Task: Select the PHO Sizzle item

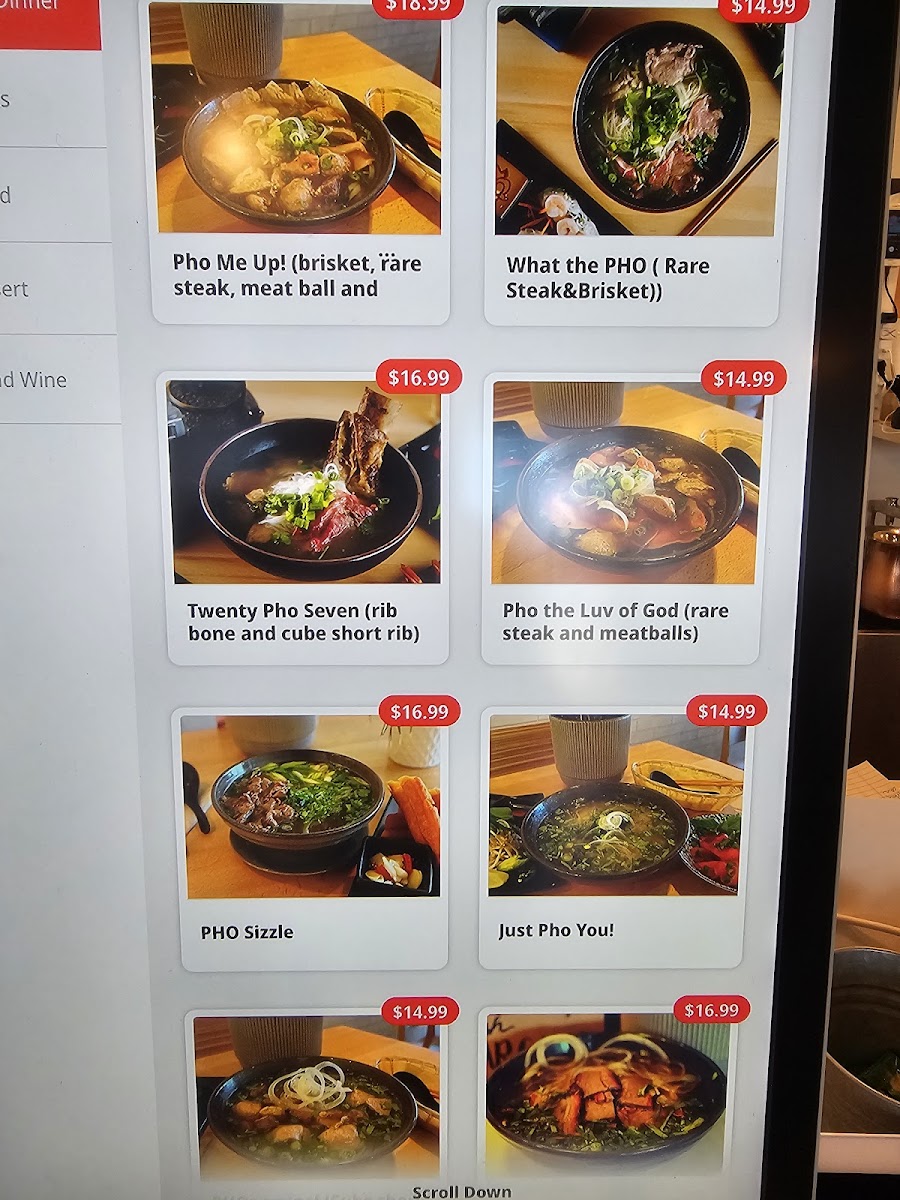Action: click(x=310, y=838)
